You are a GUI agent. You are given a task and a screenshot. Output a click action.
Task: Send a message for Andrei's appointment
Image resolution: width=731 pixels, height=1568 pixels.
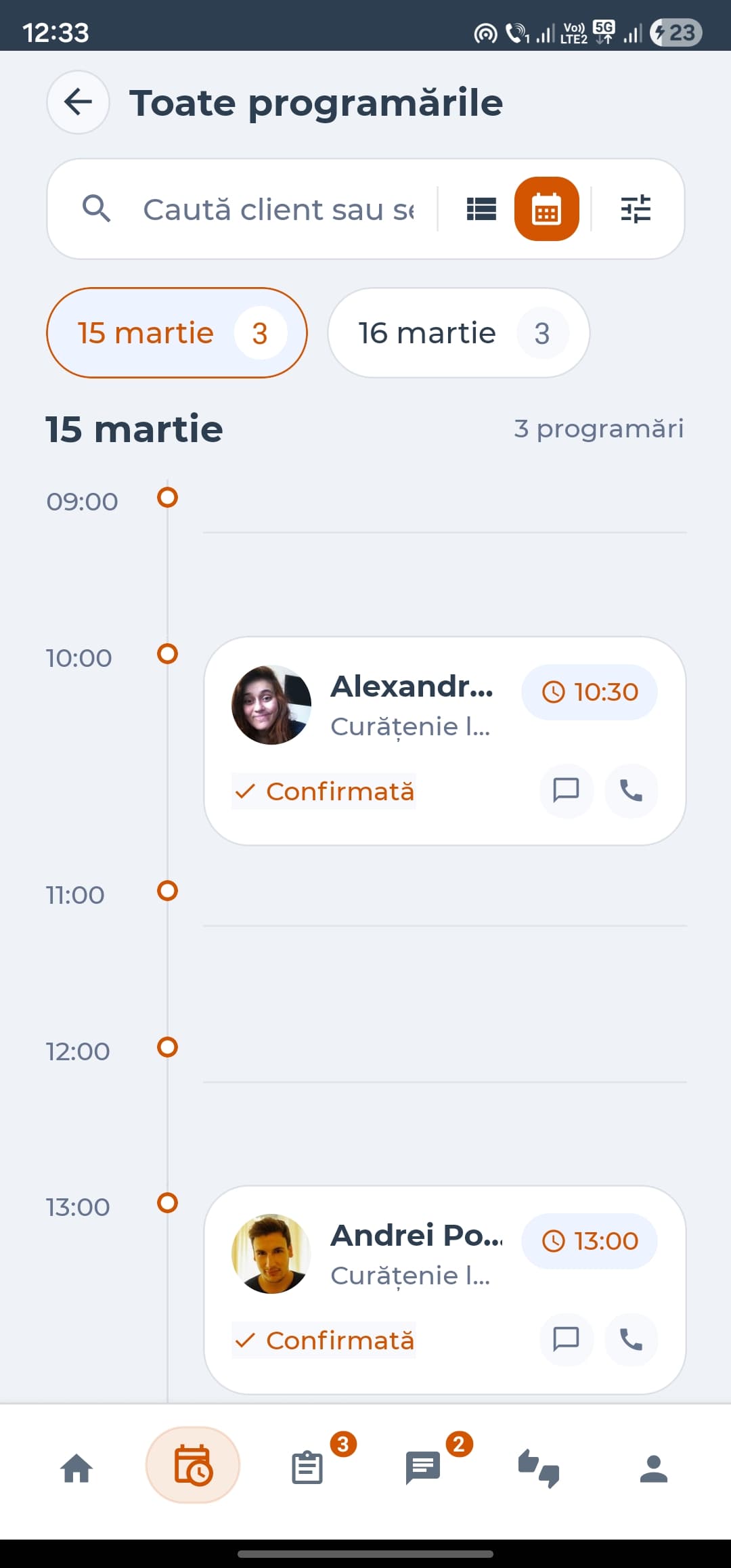566,1340
